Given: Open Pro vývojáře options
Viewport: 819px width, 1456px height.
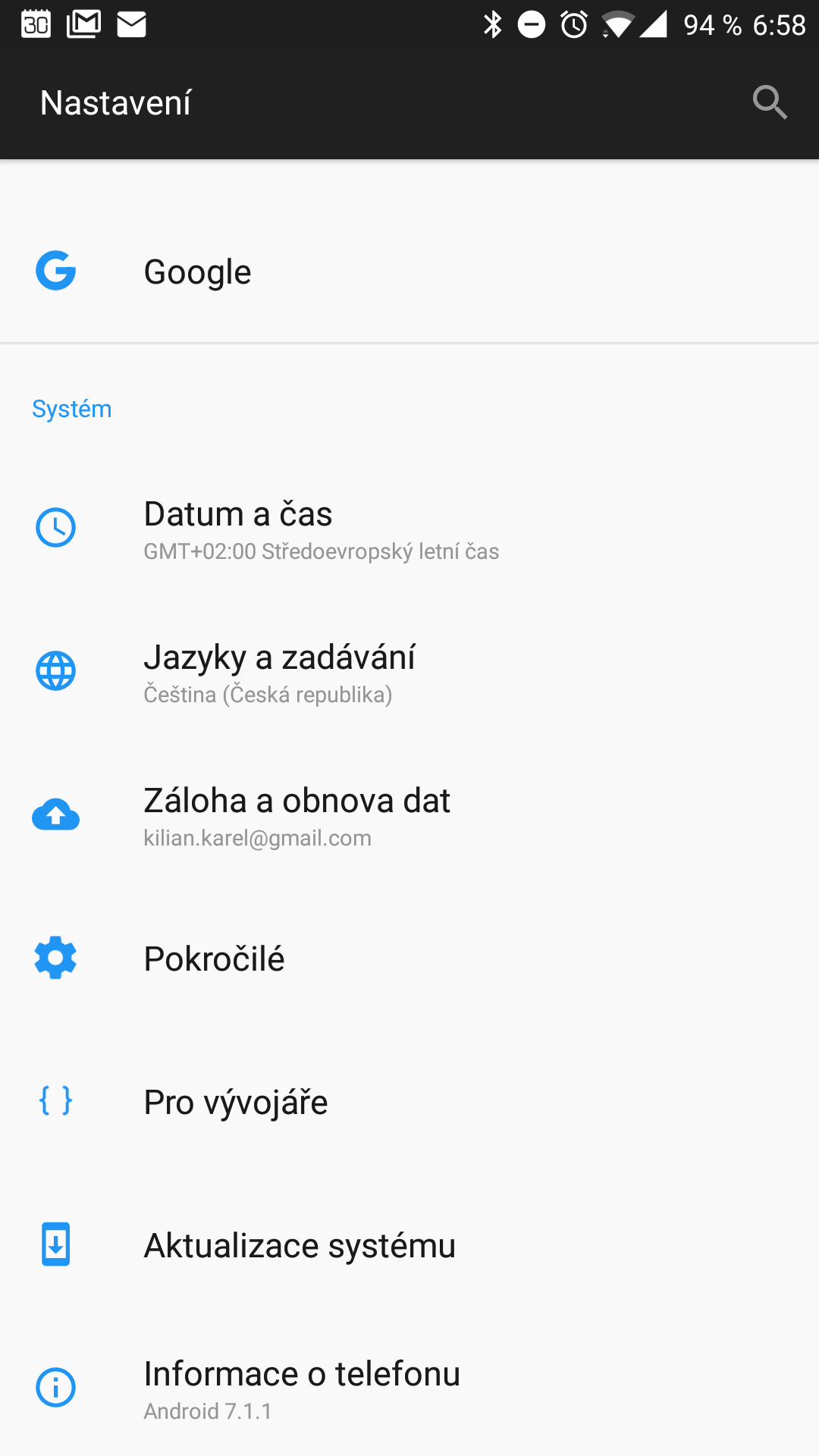Looking at the screenshot, I should [409, 1102].
